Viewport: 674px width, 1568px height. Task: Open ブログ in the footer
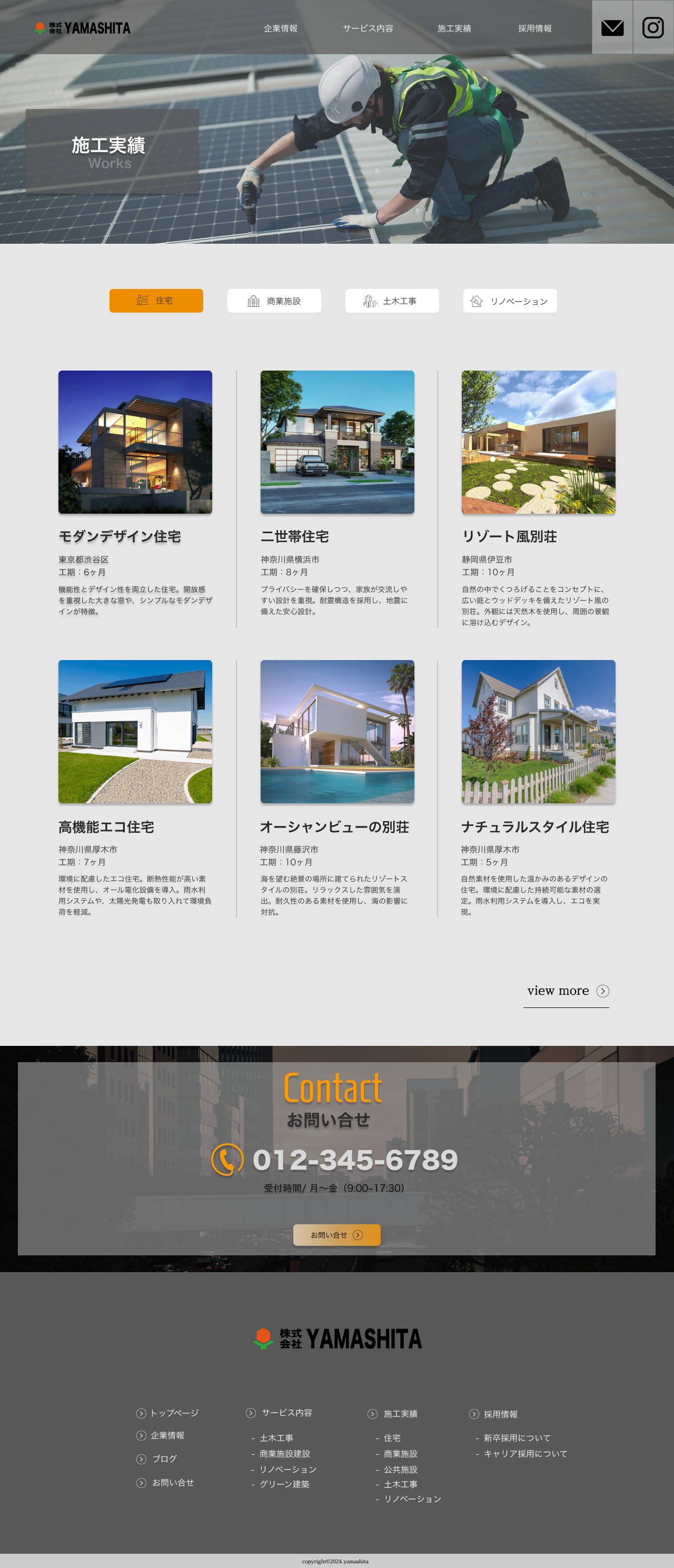(x=164, y=1459)
